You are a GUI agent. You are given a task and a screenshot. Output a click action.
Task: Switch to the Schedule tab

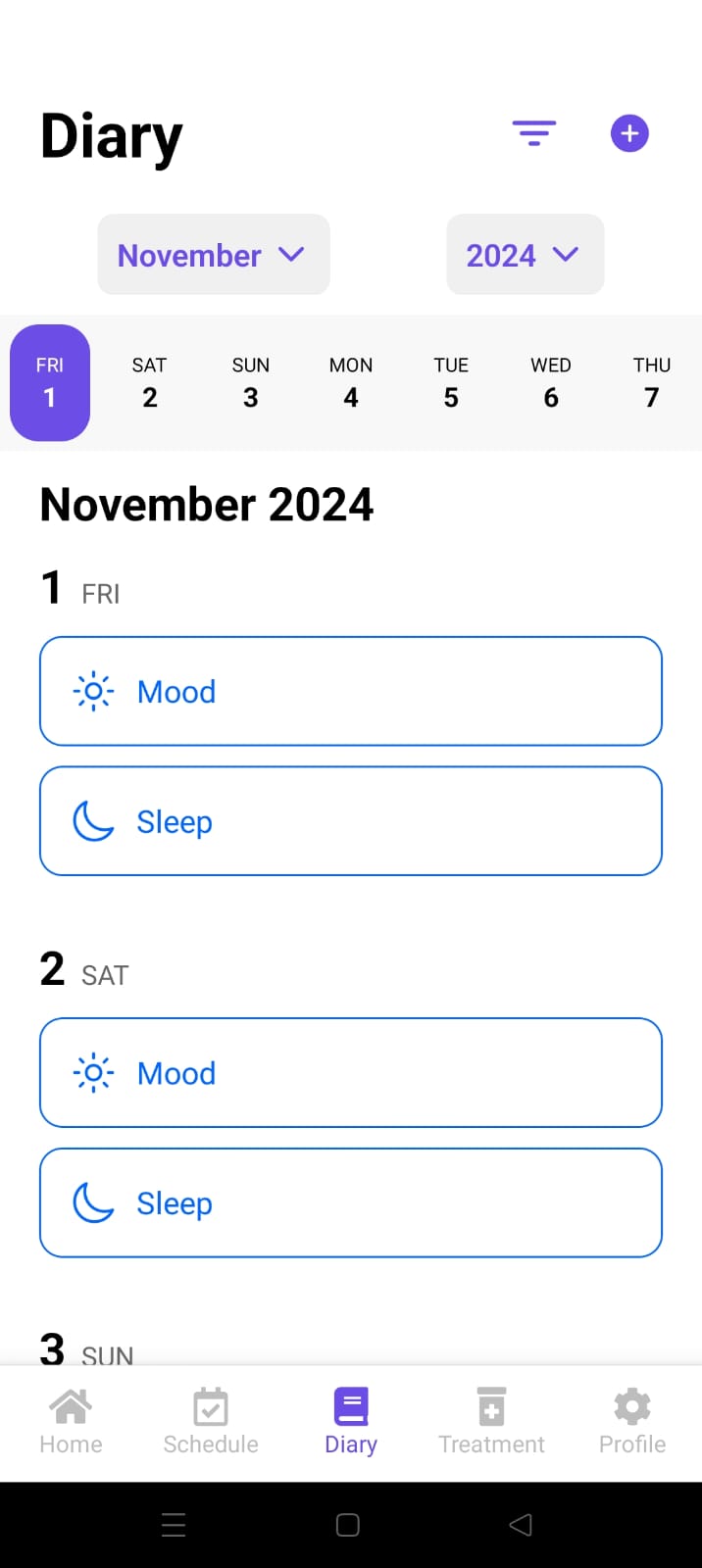[x=211, y=1421]
